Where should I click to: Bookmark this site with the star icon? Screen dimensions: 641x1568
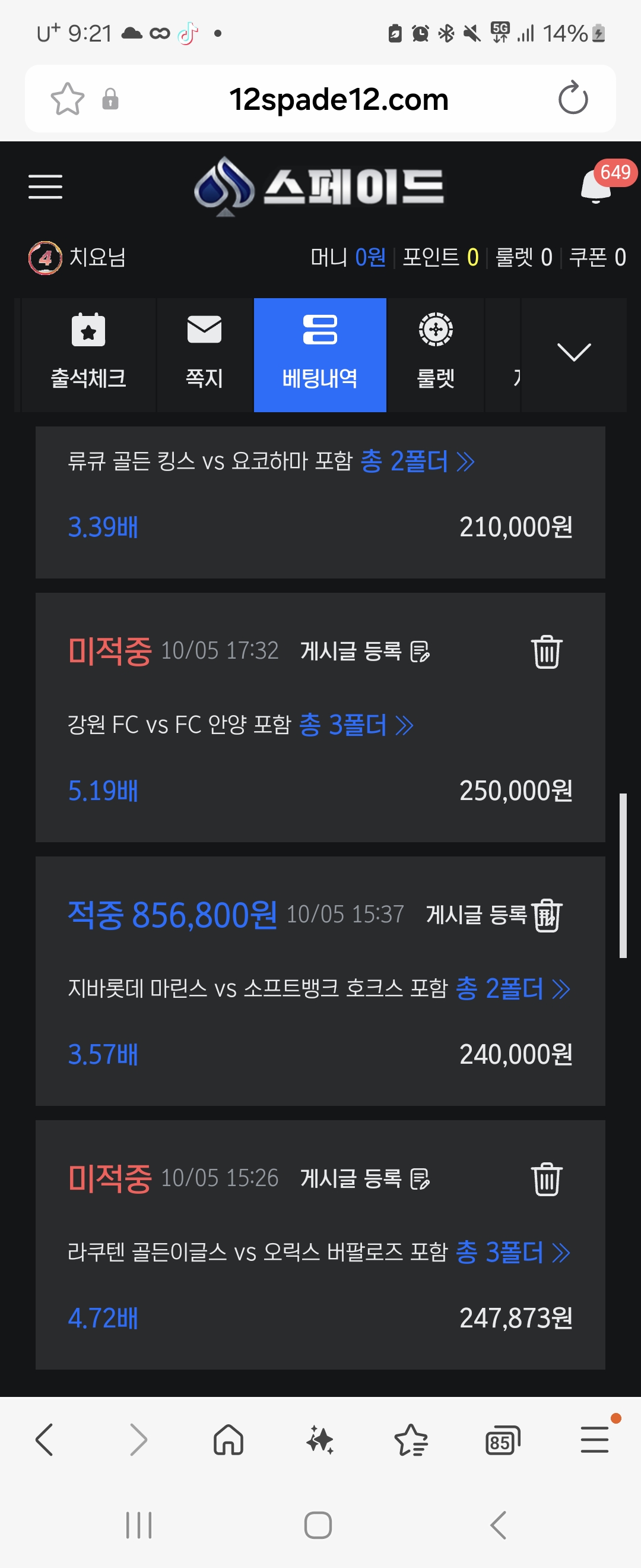click(68, 99)
